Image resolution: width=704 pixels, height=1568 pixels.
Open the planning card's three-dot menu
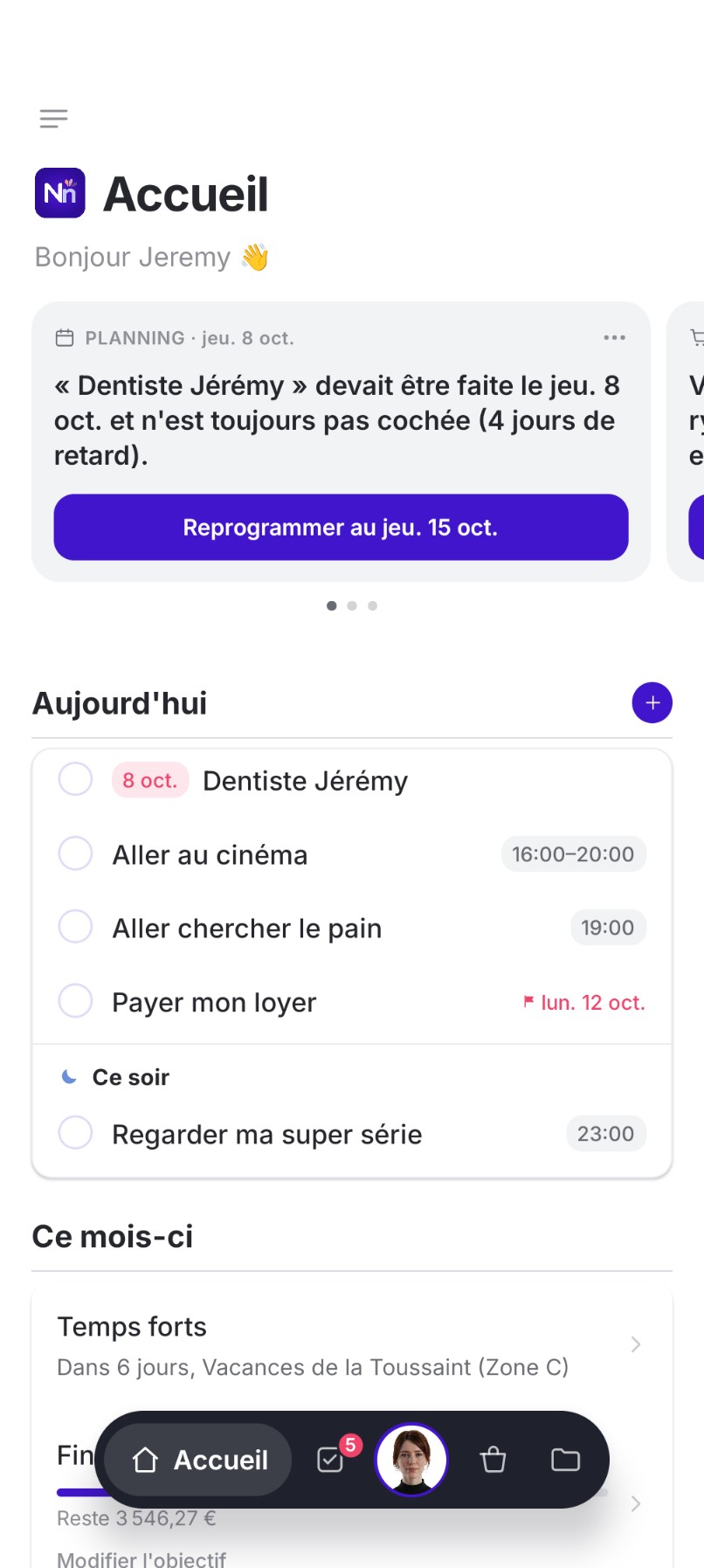point(614,337)
